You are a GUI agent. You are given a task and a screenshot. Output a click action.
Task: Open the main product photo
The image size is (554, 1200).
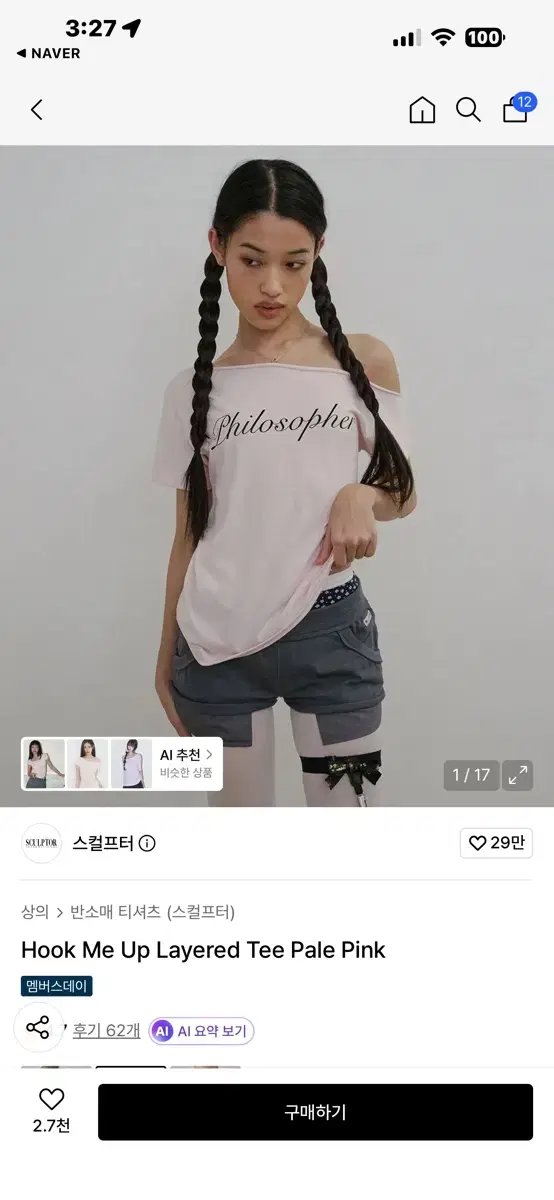pos(277,476)
